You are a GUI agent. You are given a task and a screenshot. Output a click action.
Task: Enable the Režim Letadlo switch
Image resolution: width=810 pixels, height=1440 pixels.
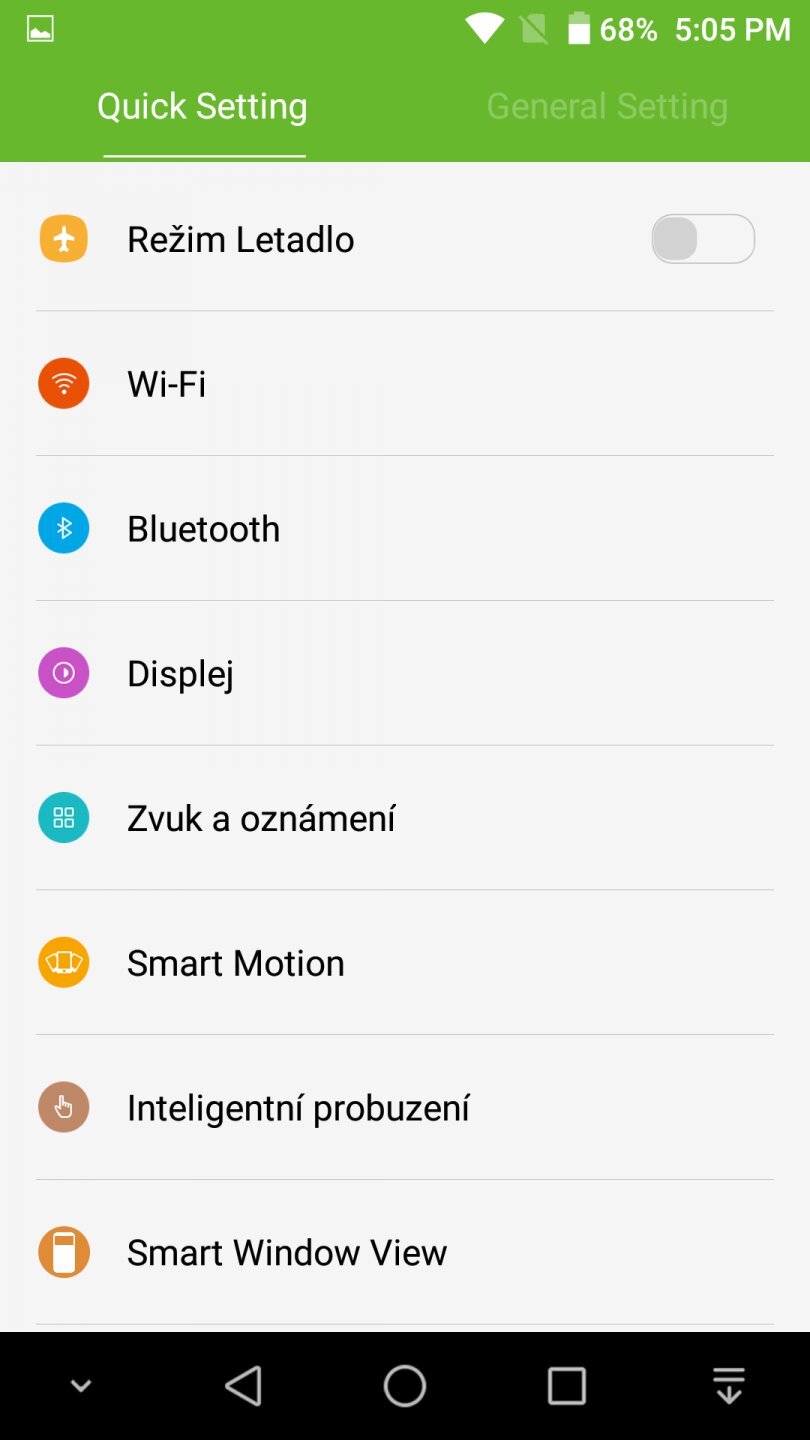click(703, 238)
